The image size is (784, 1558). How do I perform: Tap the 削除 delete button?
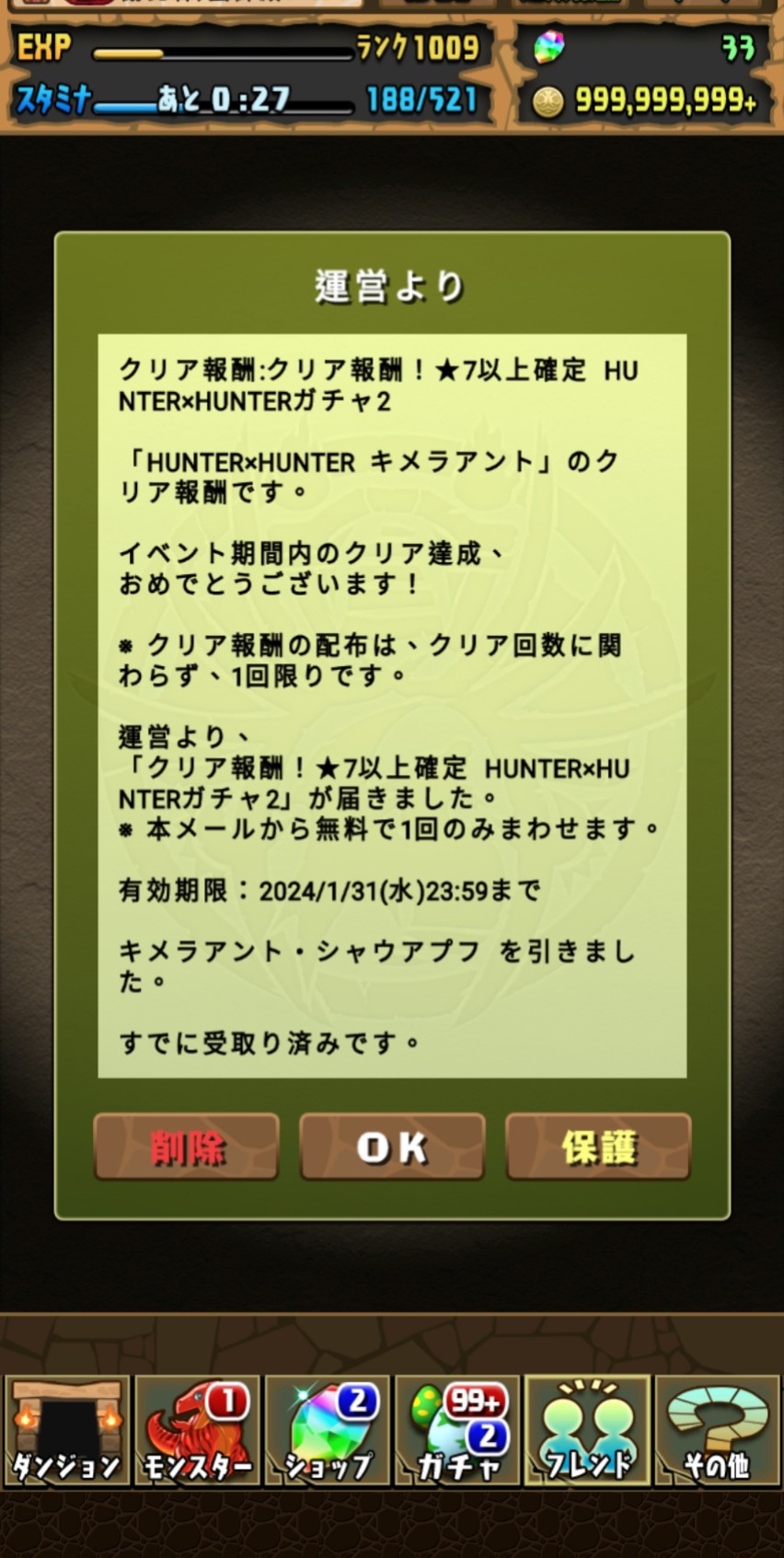click(x=186, y=1147)
